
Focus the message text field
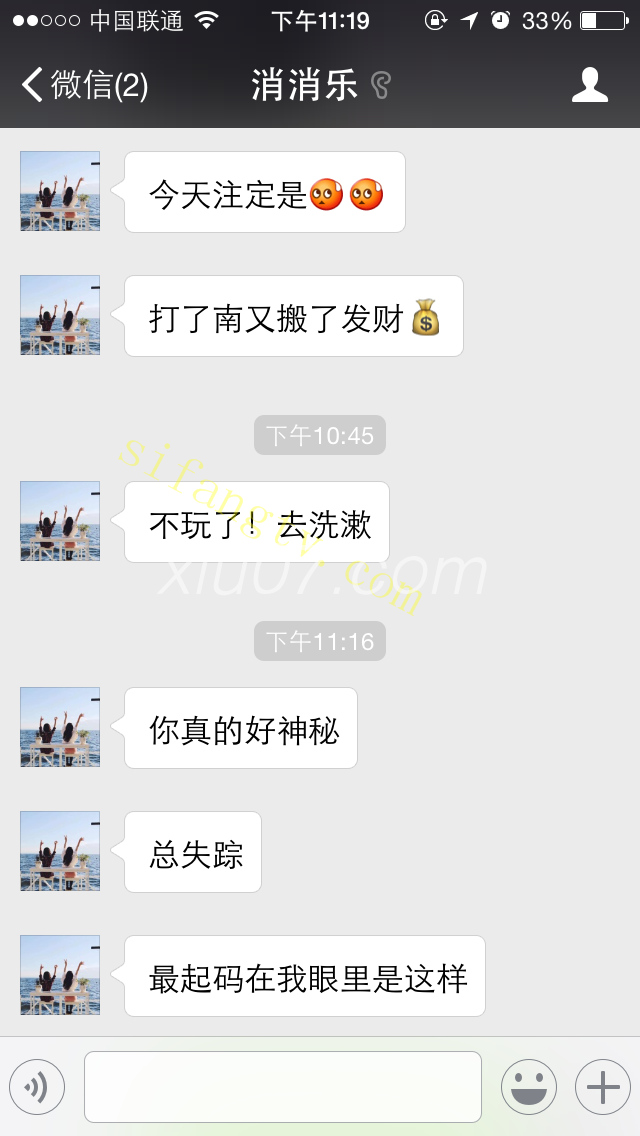click(282, 1087)
